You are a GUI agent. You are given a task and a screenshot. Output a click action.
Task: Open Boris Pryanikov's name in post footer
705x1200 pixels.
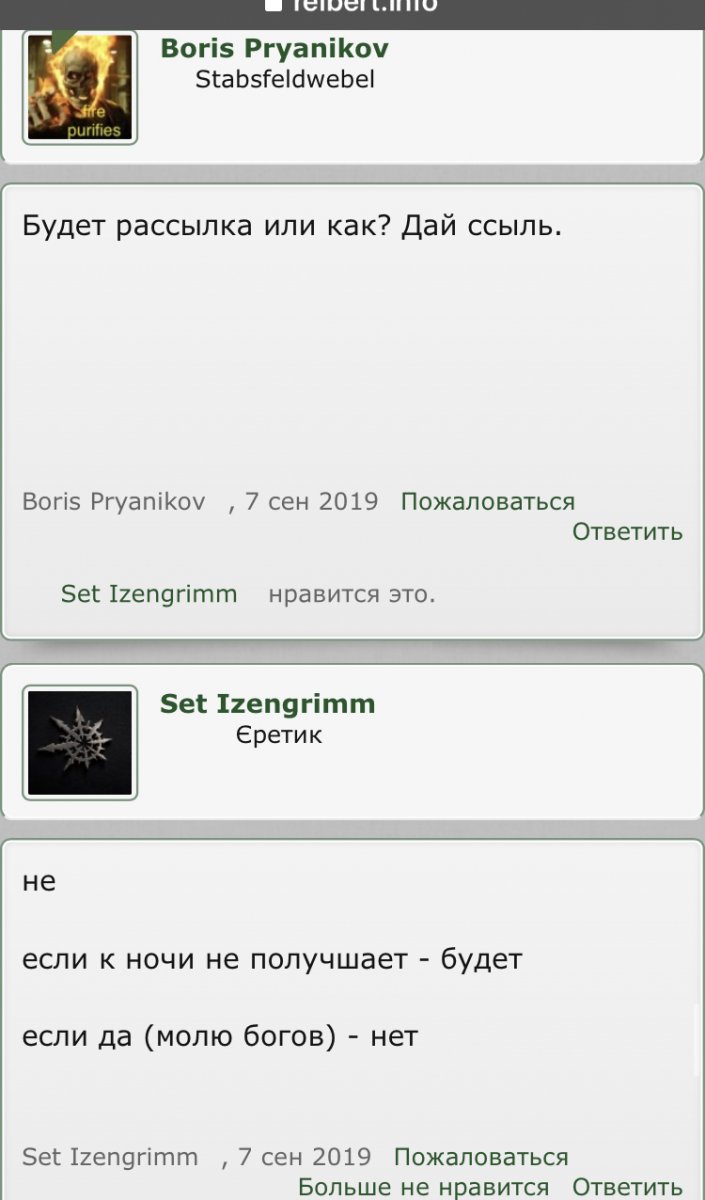(x=113, y=501)
